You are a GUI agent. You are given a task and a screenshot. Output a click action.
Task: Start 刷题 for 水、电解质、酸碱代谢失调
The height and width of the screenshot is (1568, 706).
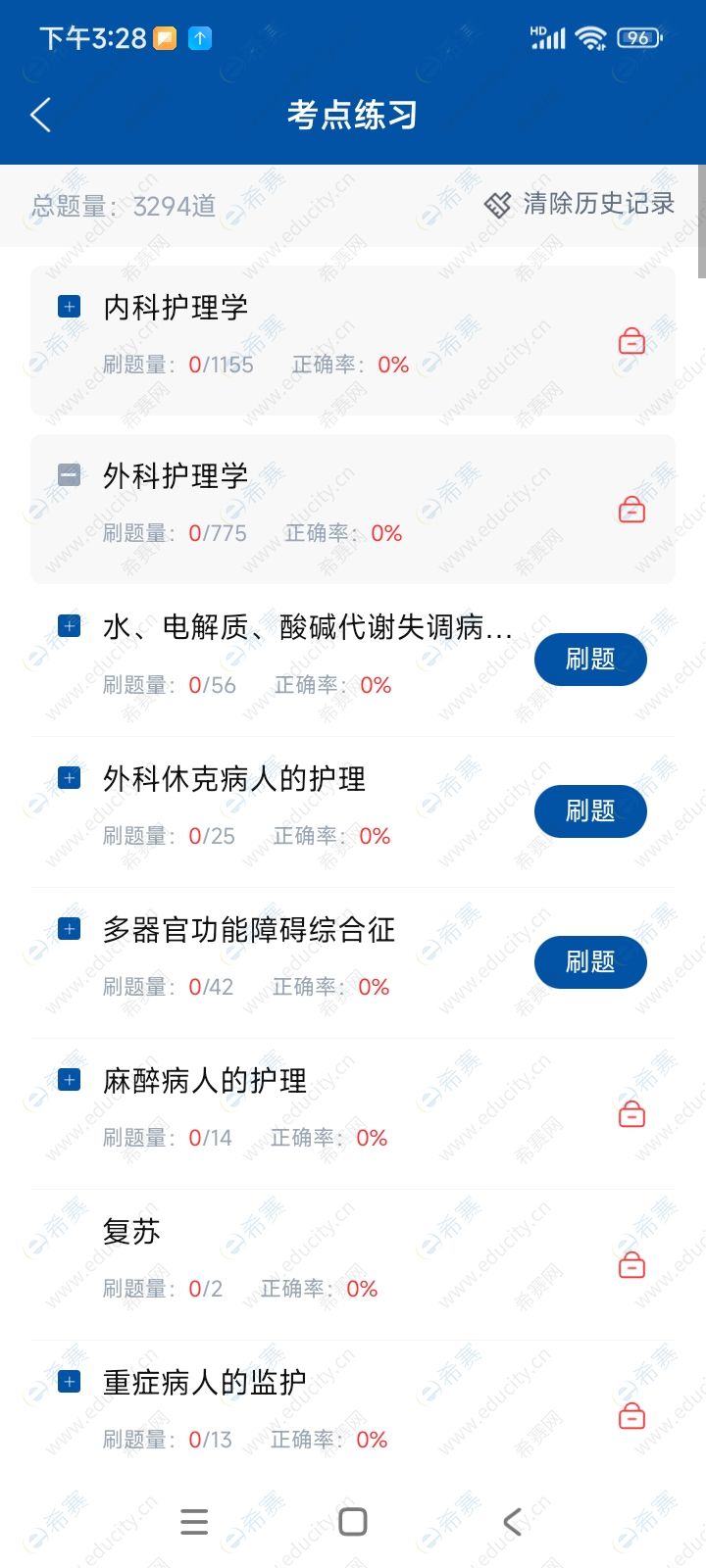589,660
